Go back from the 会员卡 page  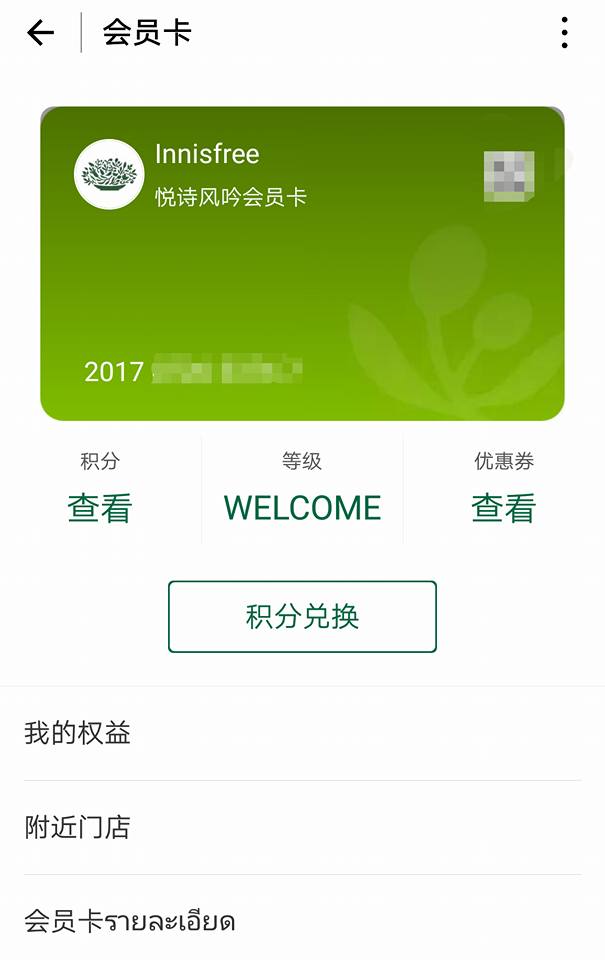coord(40,34)
